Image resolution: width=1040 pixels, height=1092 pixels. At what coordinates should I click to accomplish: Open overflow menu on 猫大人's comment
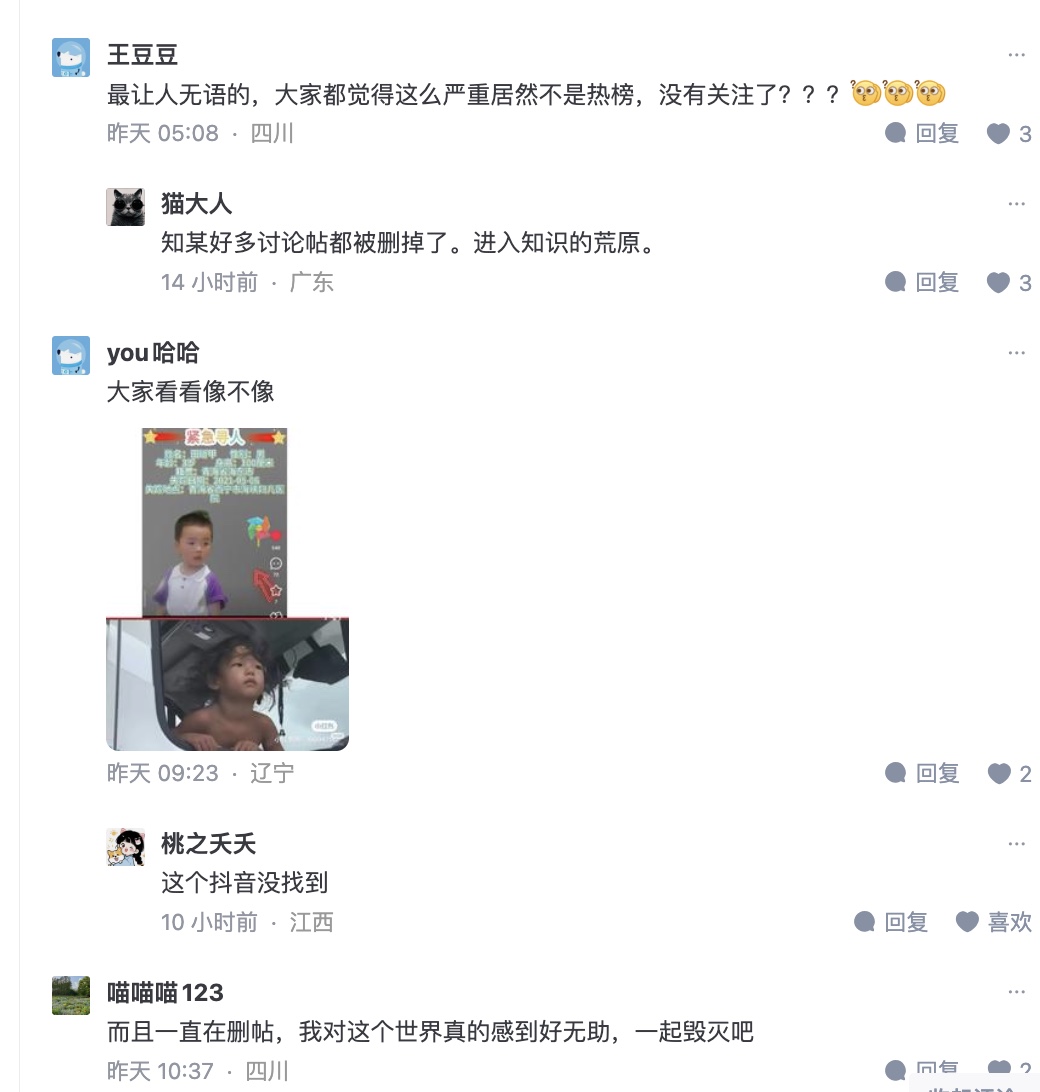[1016, 203]
